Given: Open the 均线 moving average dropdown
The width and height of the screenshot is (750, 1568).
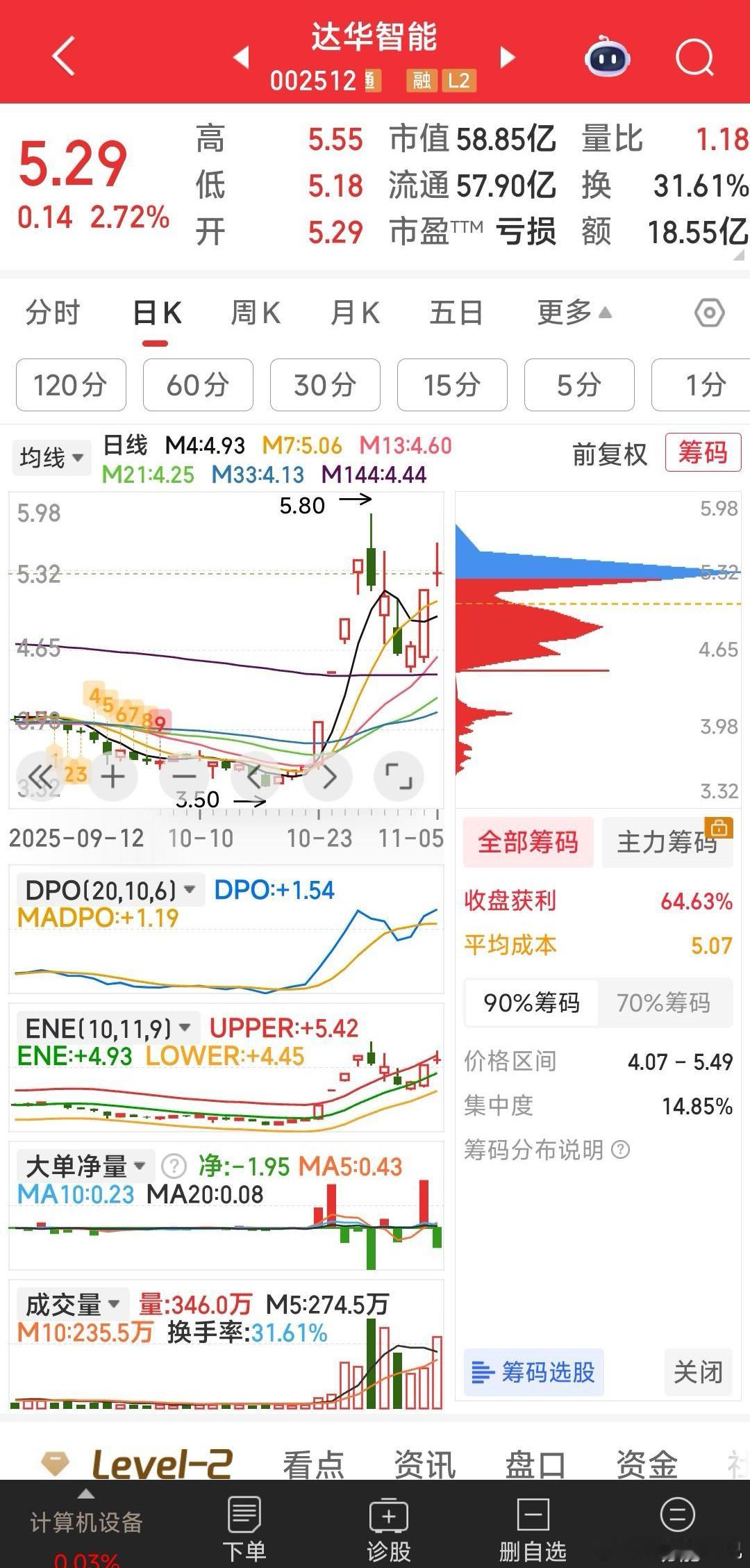Looking at the screenshot, I should (51, 457).
